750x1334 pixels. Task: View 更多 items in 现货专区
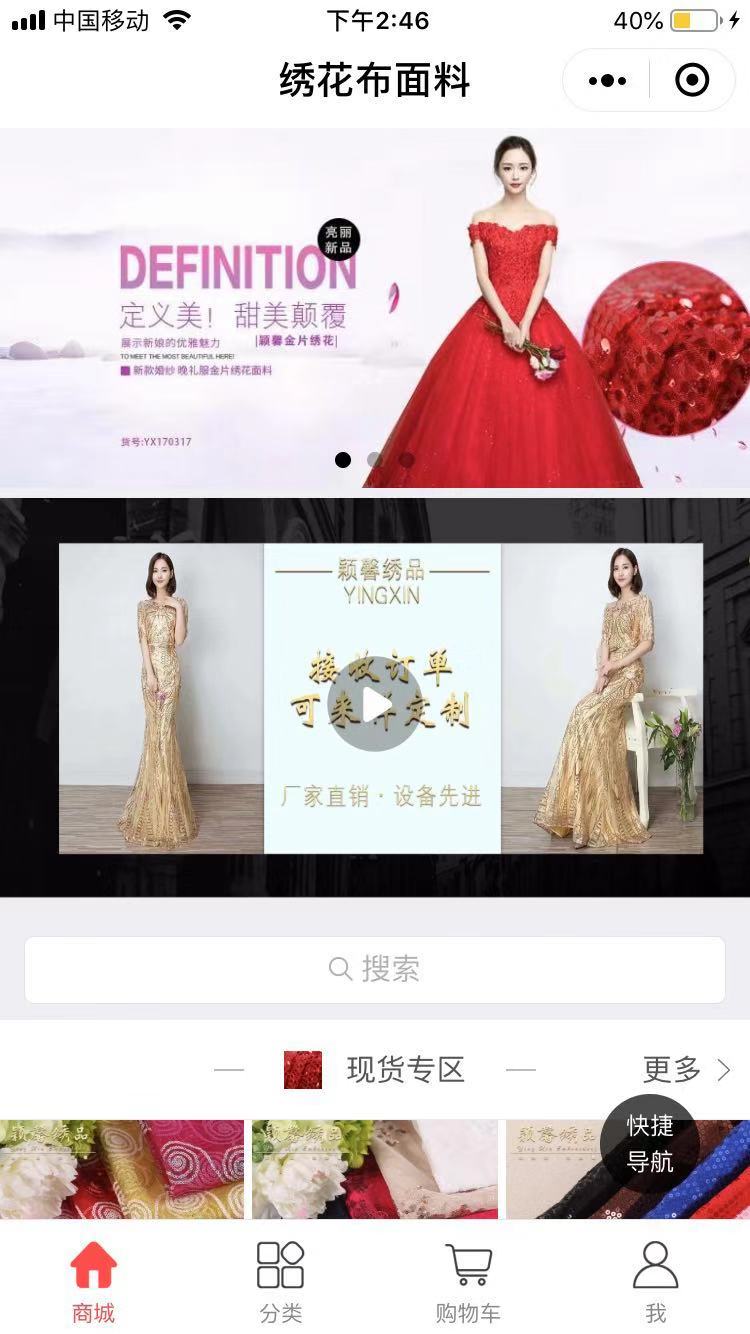[686, 1070]
